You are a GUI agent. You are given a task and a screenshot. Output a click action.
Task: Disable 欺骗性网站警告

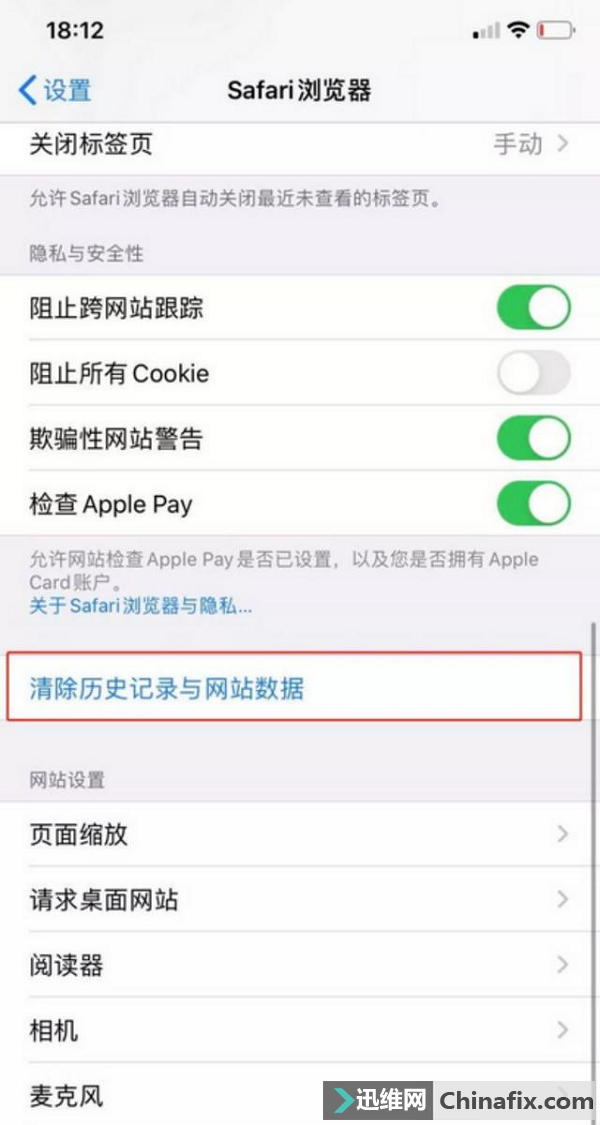point(533,438)
